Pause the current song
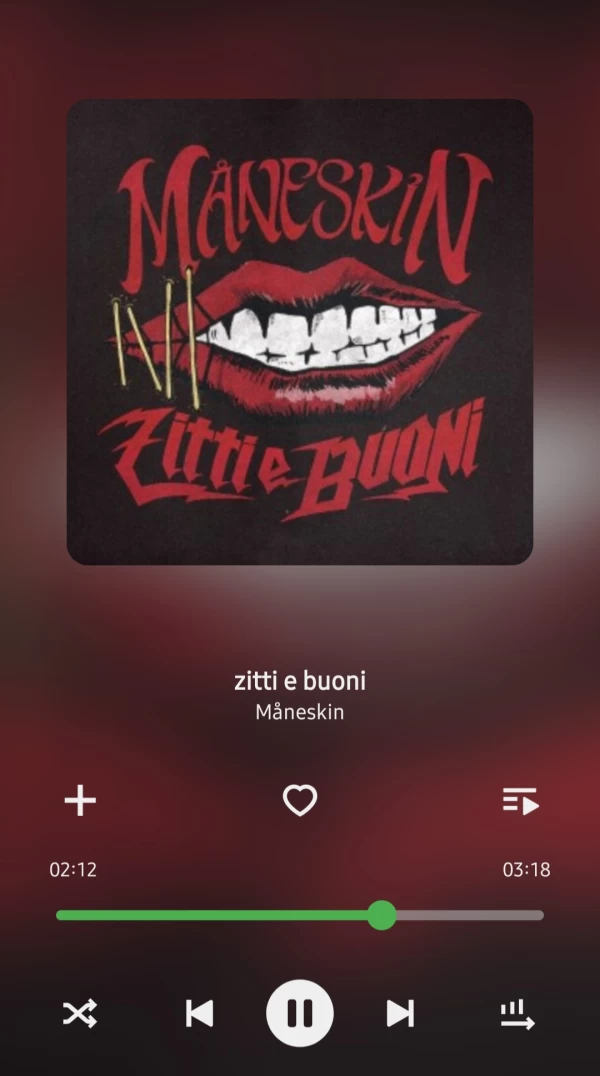The image size is (600, 1076). pos(300,1014)
